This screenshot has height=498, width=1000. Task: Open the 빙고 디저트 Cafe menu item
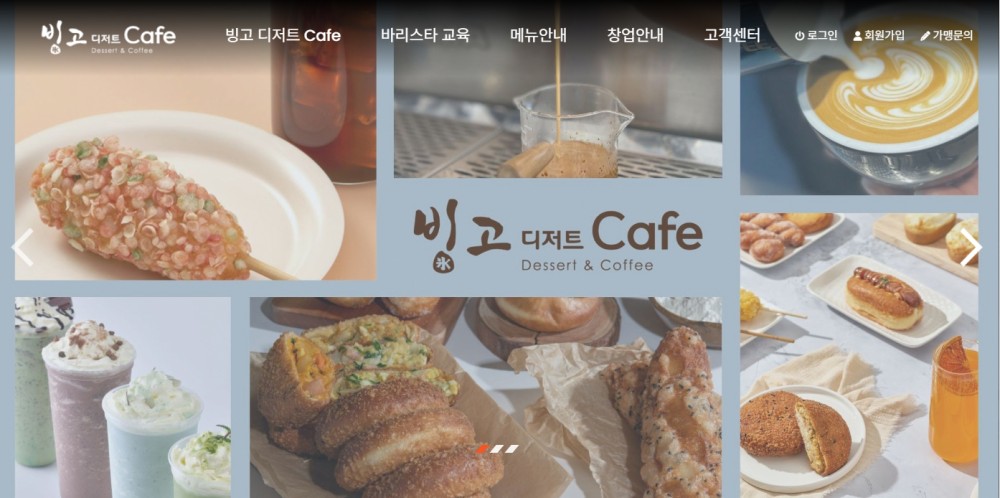click(283, 35)
